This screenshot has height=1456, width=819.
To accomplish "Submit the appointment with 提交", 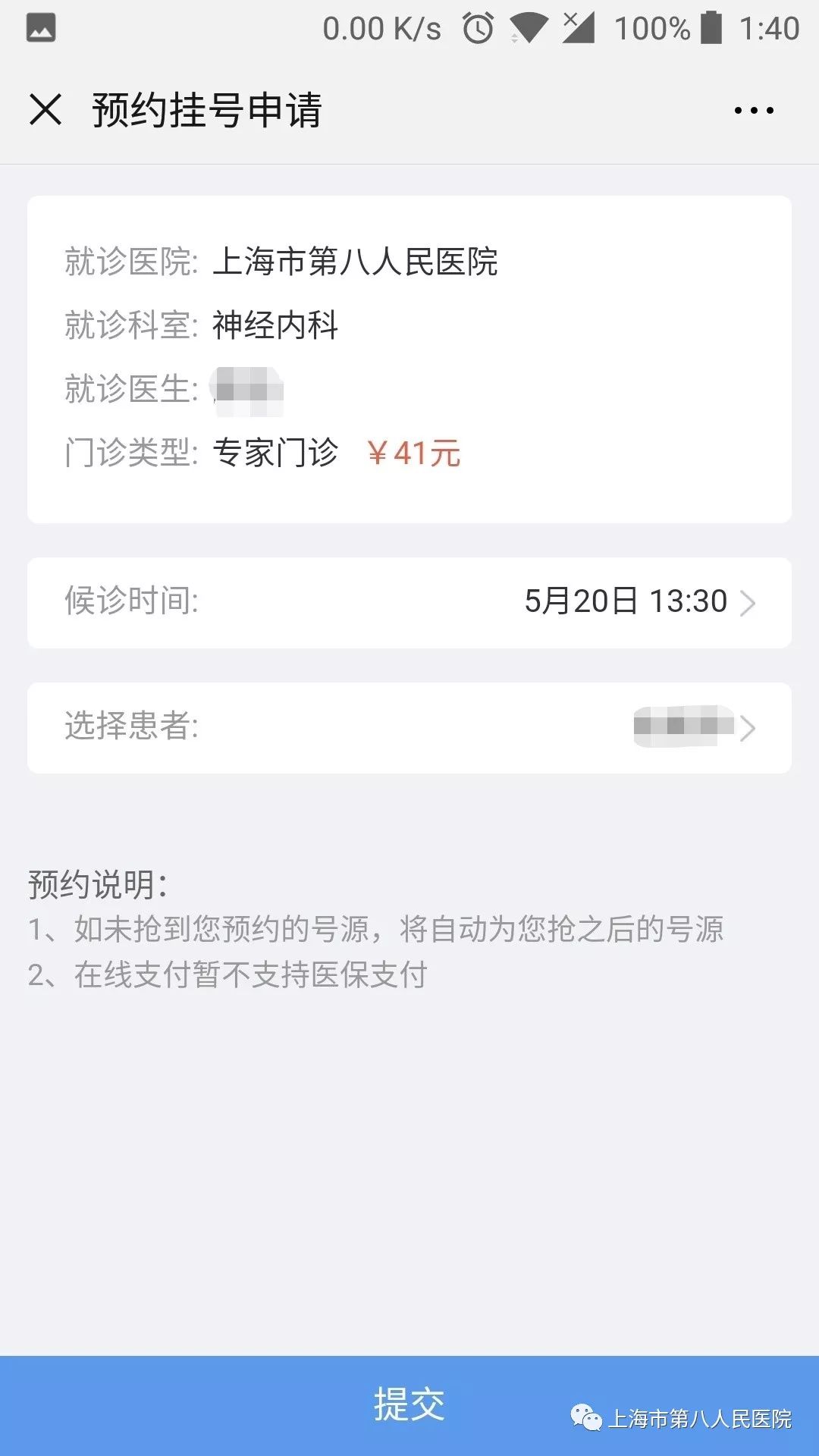I will [x=409, y=1405].
